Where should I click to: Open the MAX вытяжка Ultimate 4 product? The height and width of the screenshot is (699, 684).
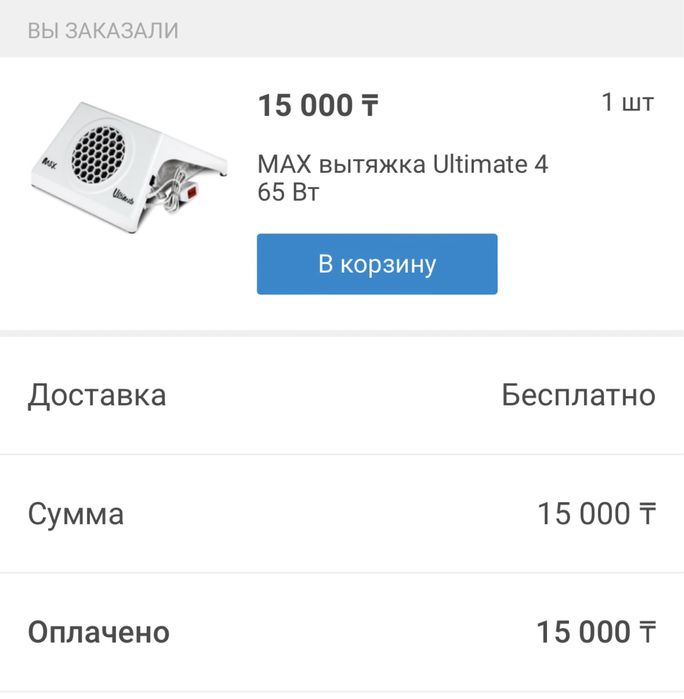402,177
